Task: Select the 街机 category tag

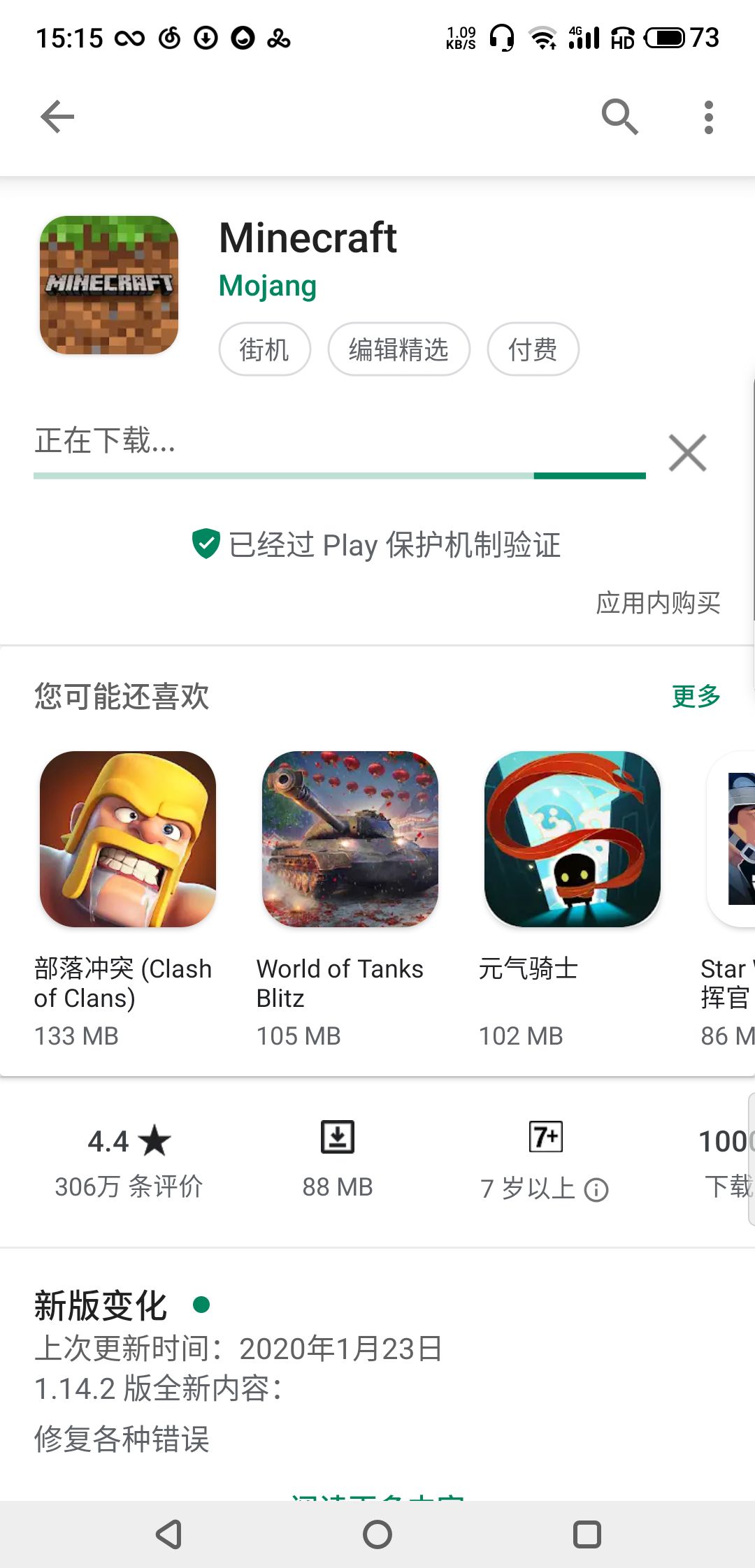Action: (264, 349)
